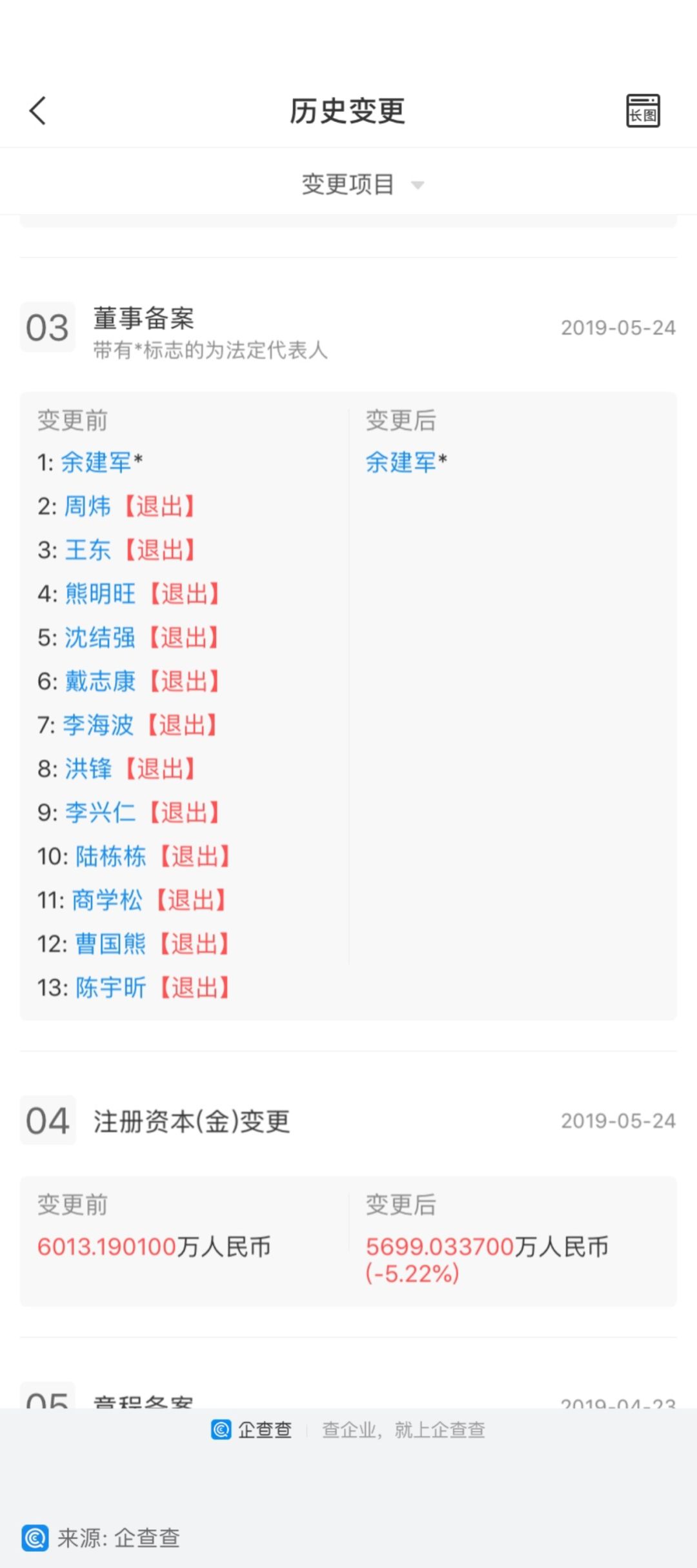Open 熊明旺 profile link

coord(100,593)
